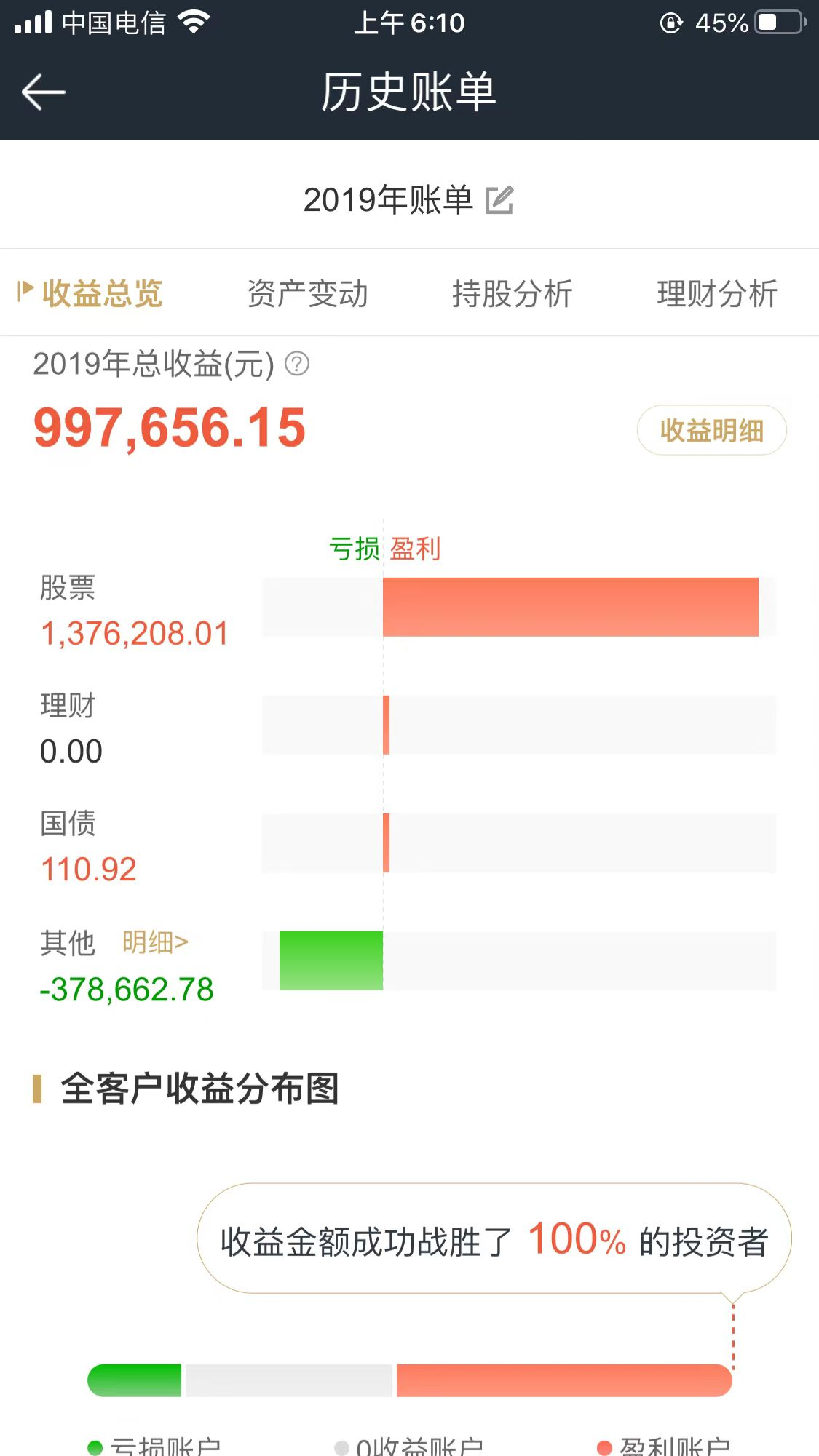The width and height of the screenshot is (819, 1456).
Task: Open the 理财分析 tab
Action: pos(717,294)
